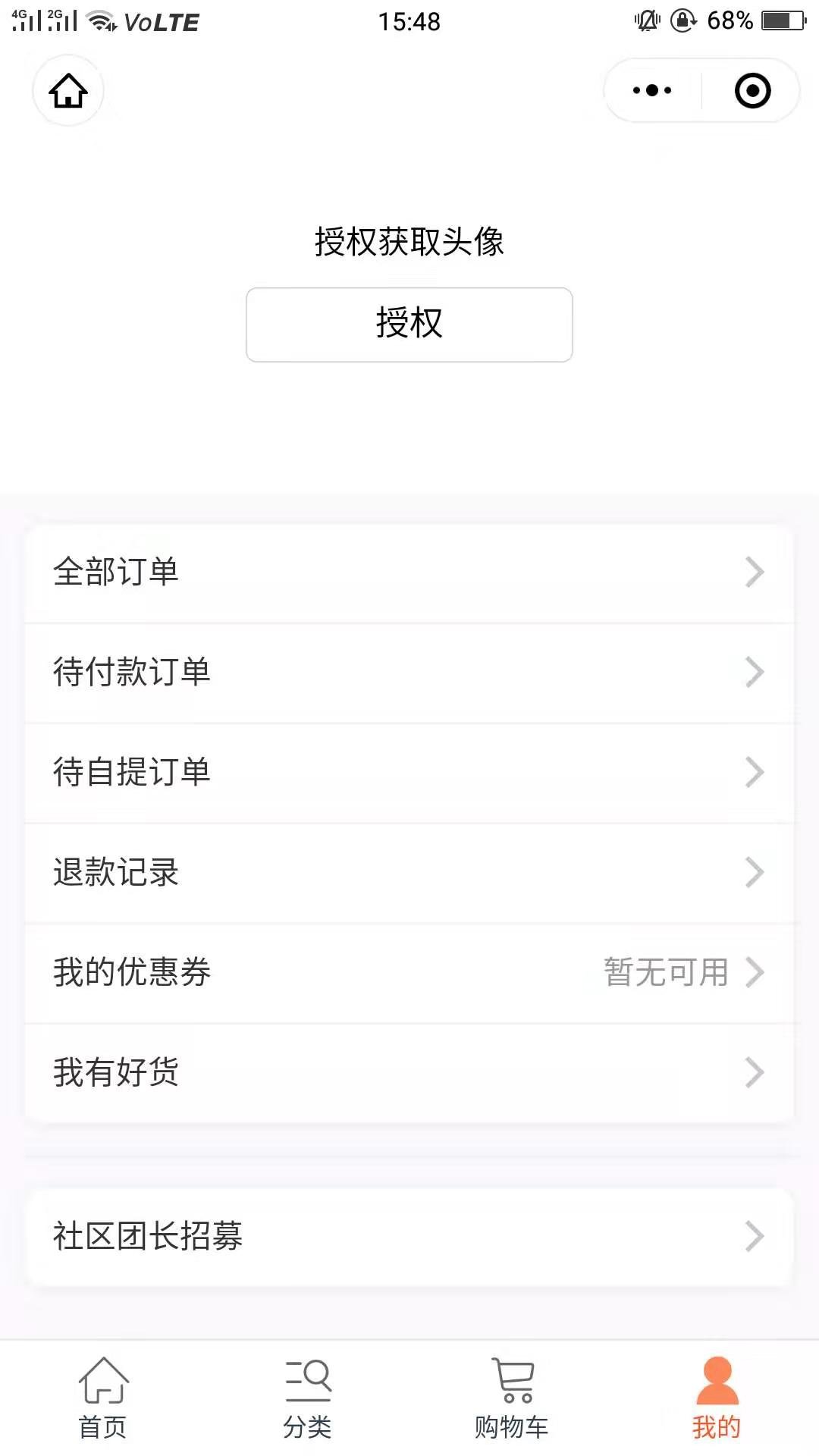
Task: Select 我有好货 row
Action: point(409,1073)
